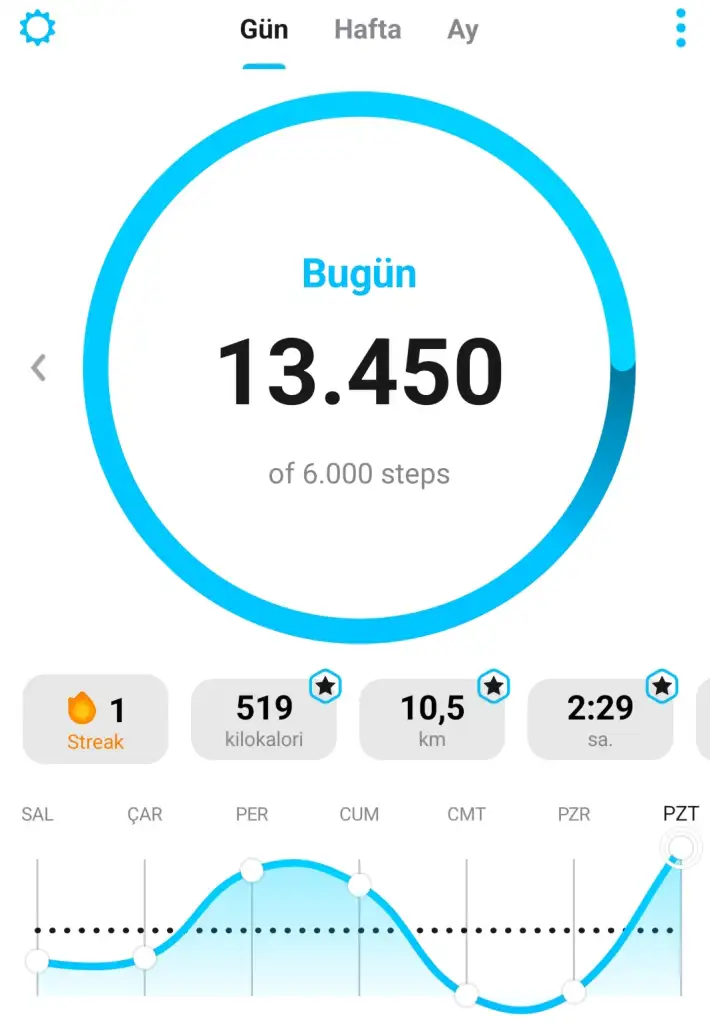710x1024 pixels.
Task: Select the PZT point on the chart
Action: click(681, 848)
